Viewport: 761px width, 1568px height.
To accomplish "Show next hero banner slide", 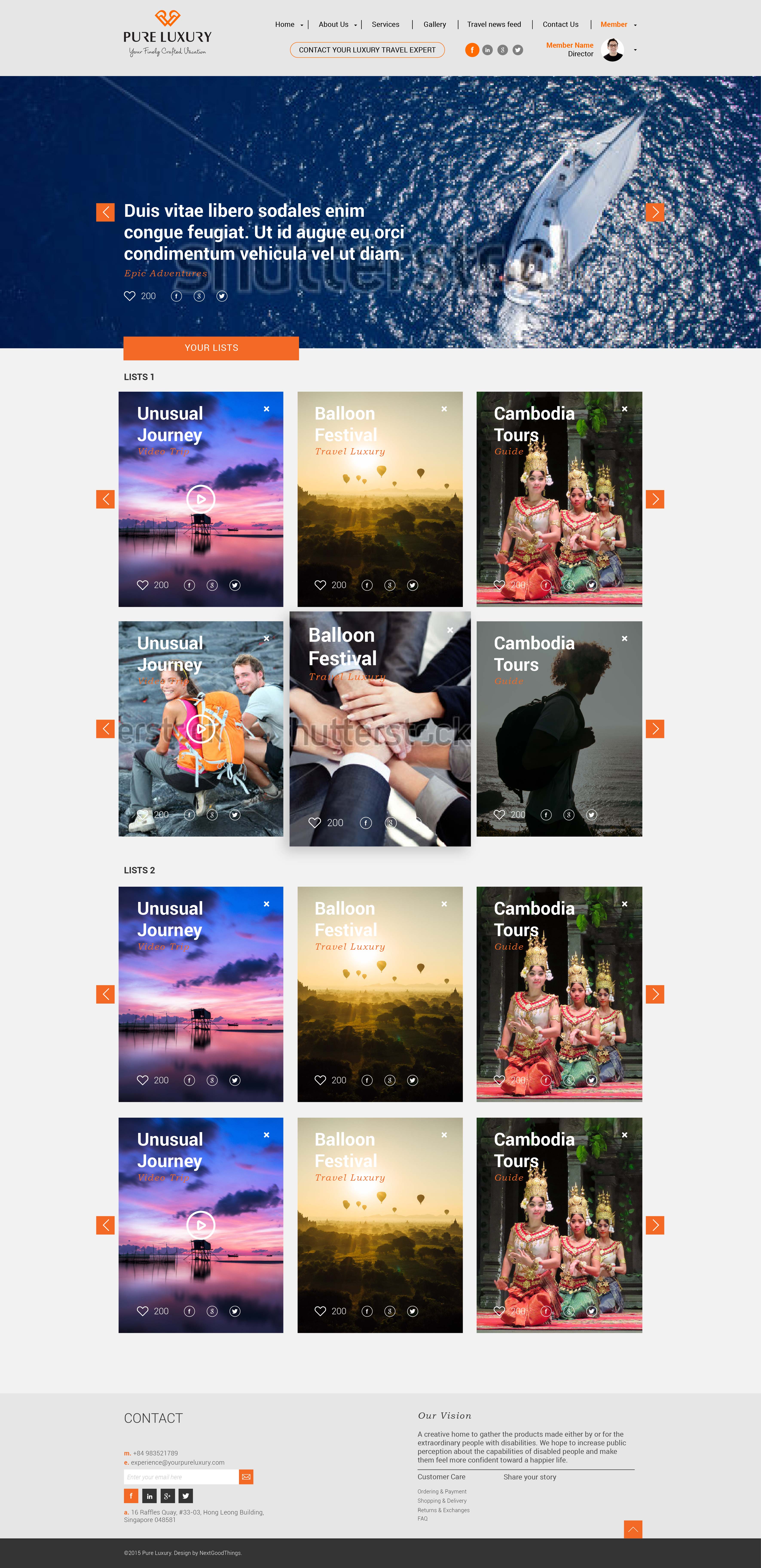I will tap(654, 212).
